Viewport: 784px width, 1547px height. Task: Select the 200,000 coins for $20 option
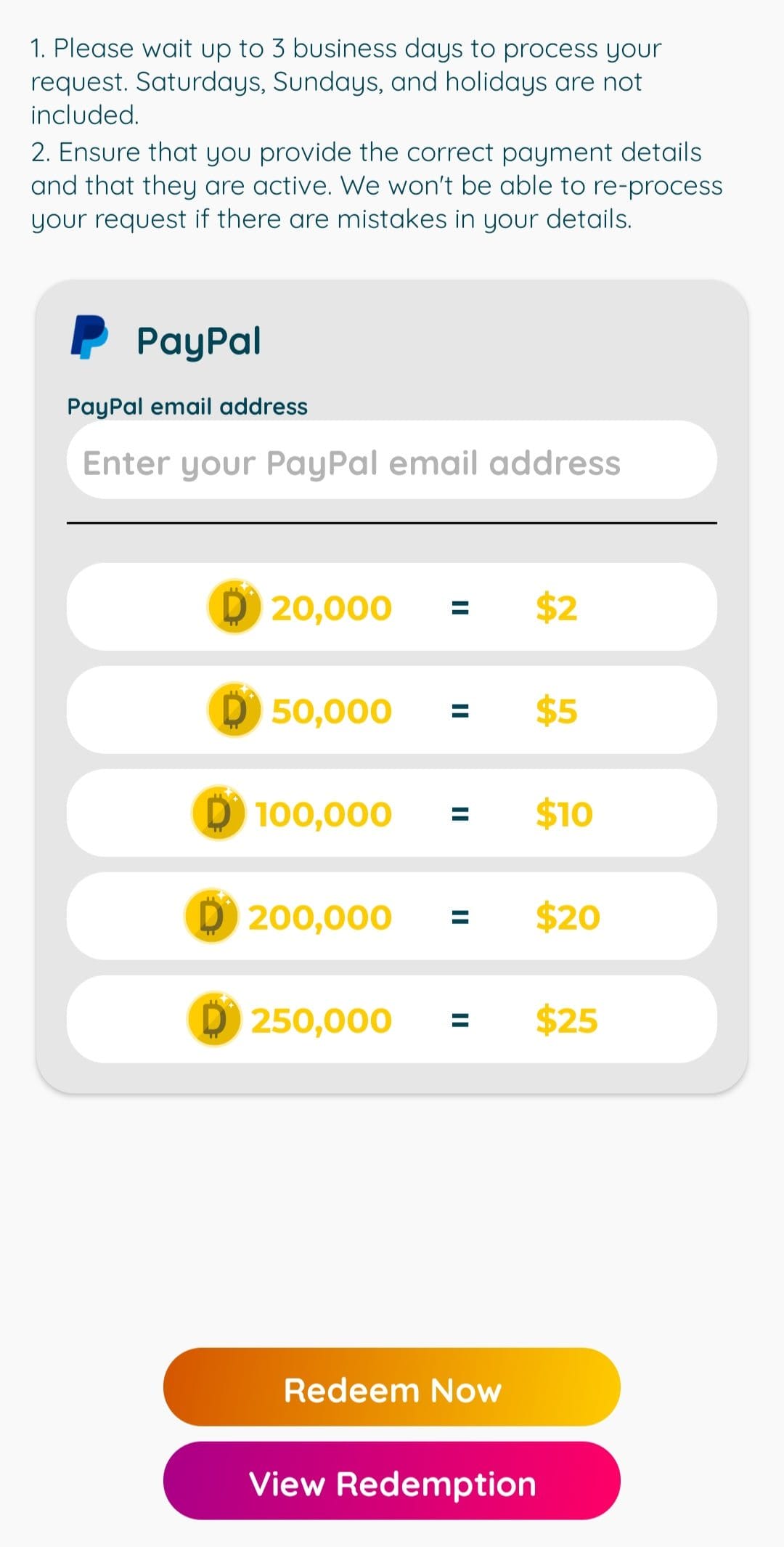(392, 917)
